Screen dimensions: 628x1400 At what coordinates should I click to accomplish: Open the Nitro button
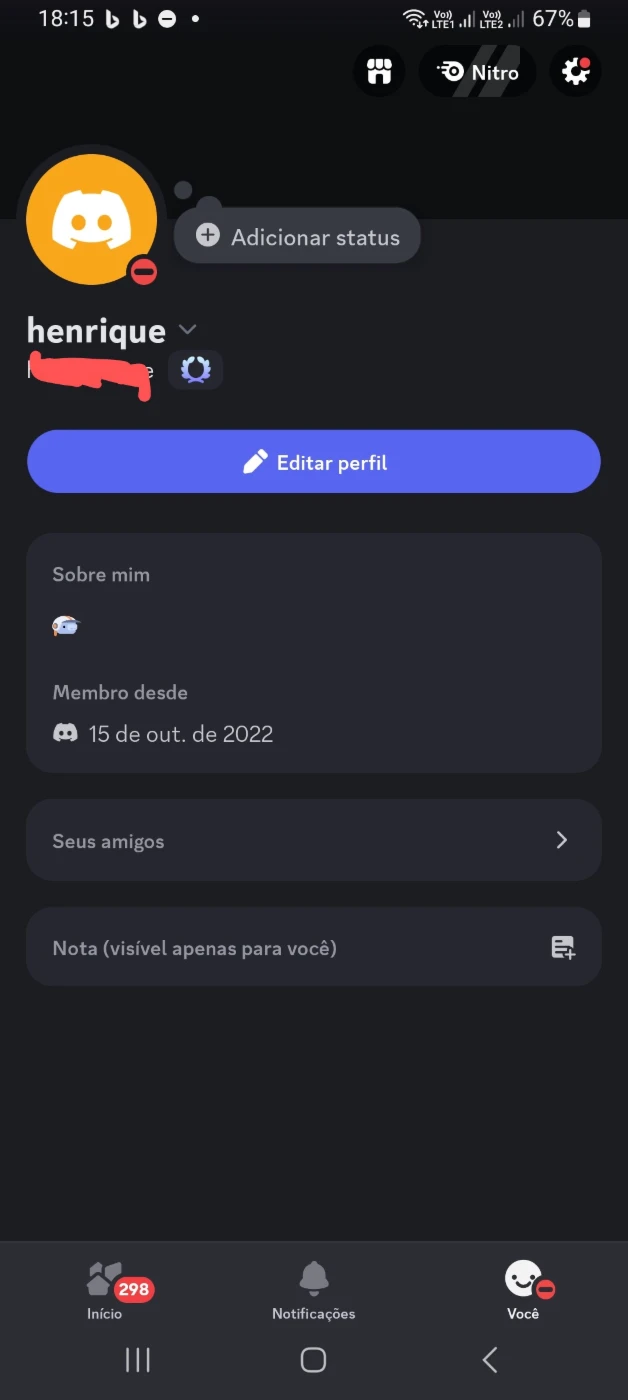(477, 72)
